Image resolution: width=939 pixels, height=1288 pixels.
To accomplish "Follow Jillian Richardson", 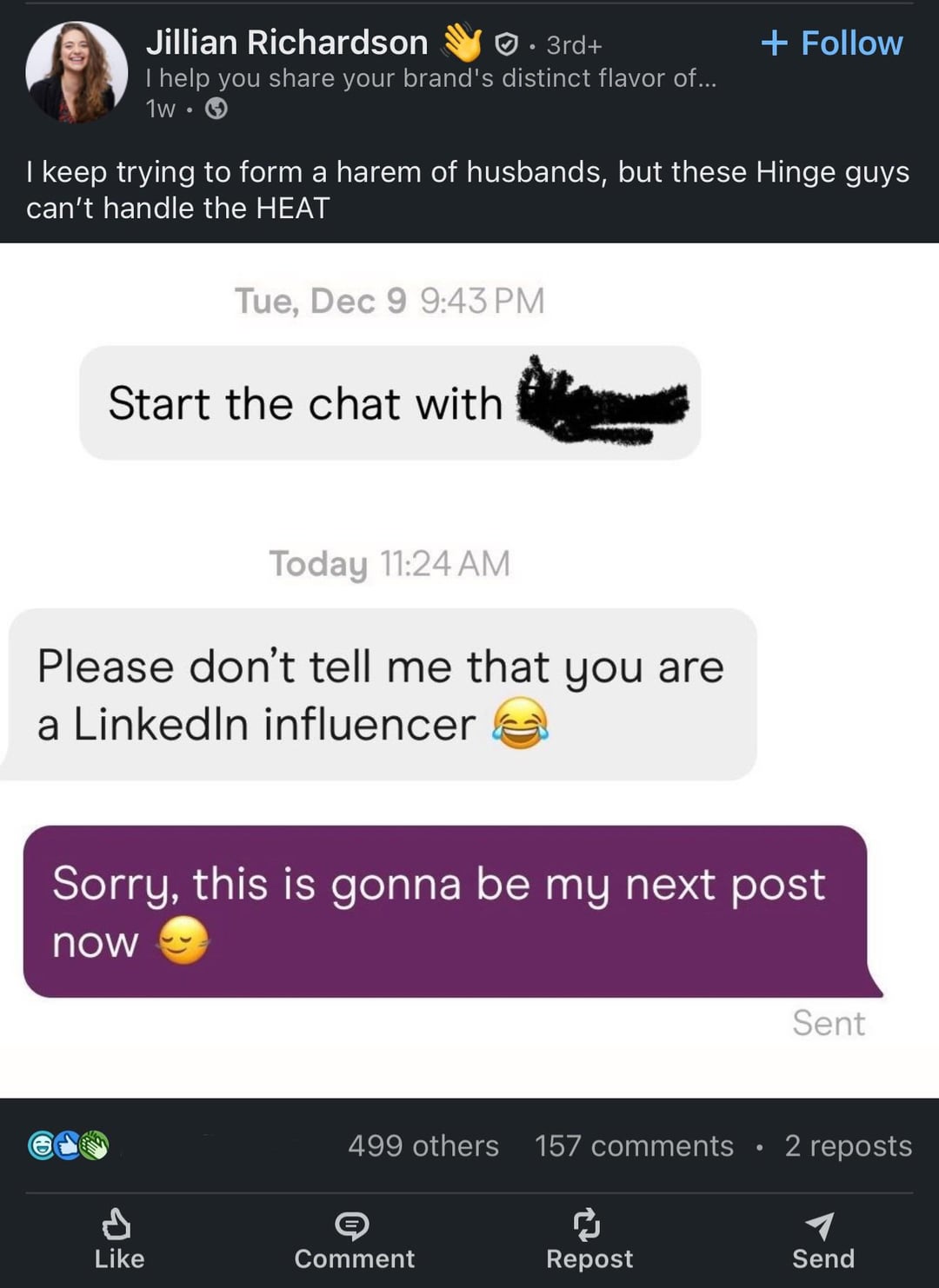I will pyautogui.click(x=832, y=43).
